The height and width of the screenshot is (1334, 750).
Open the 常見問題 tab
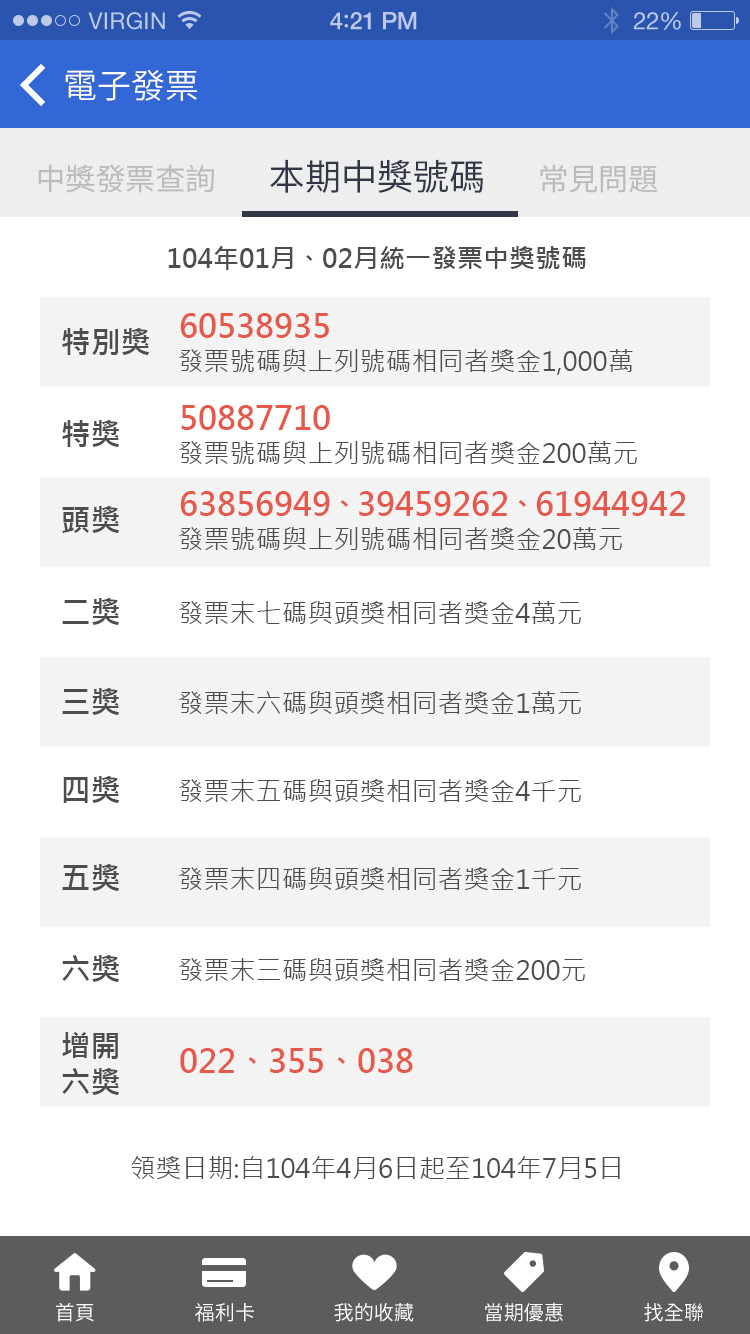point(598,179)
